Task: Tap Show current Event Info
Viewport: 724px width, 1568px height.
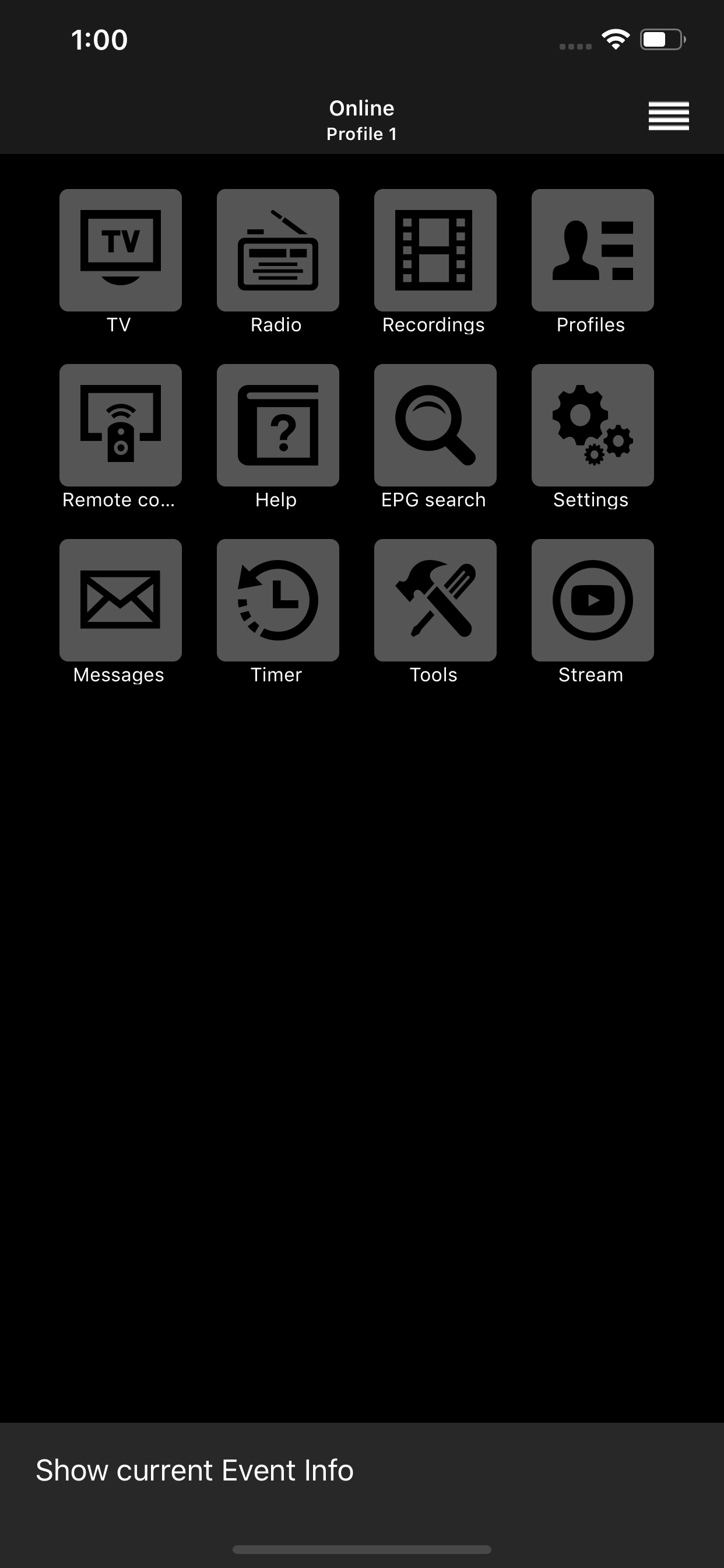Action: (x=194, y=1469)
